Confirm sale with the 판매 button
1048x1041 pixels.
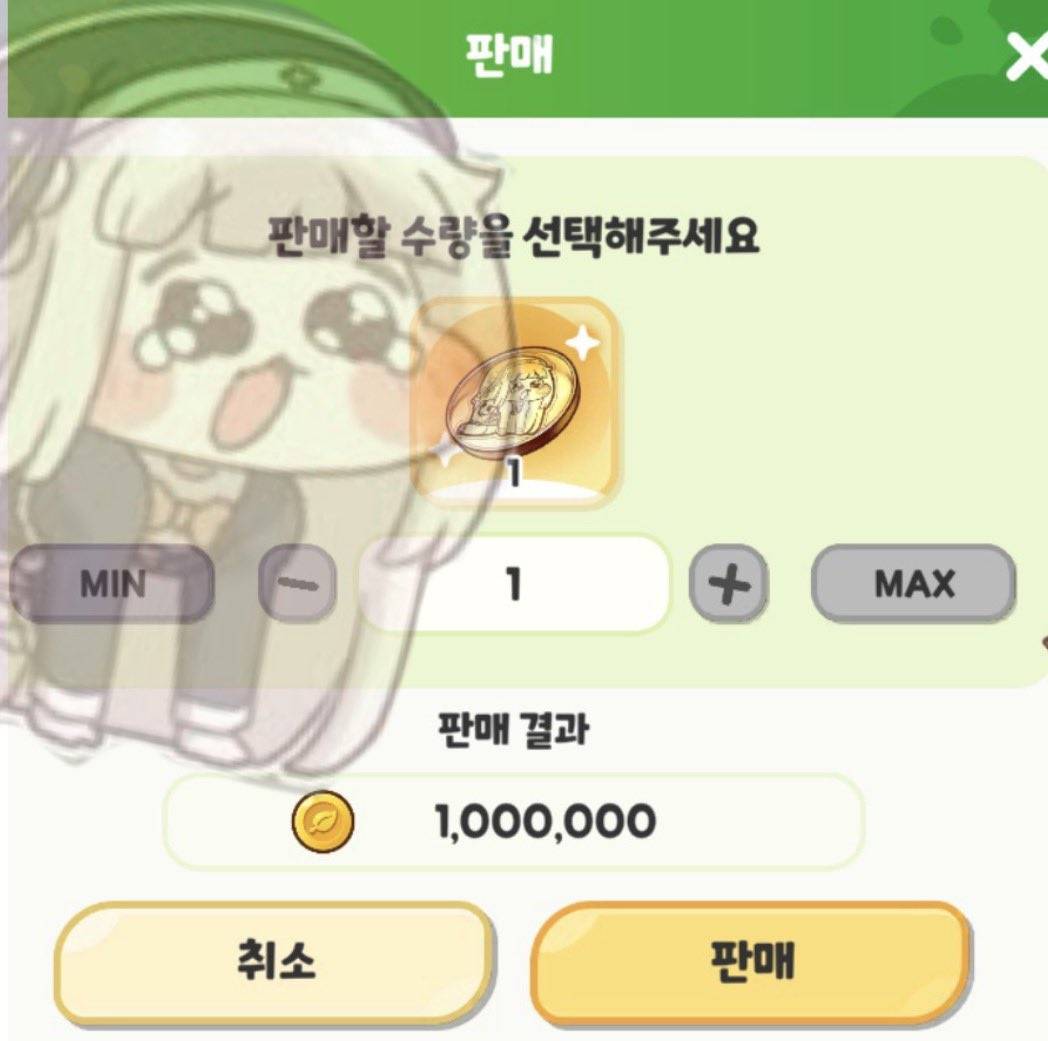pos(750,962)
